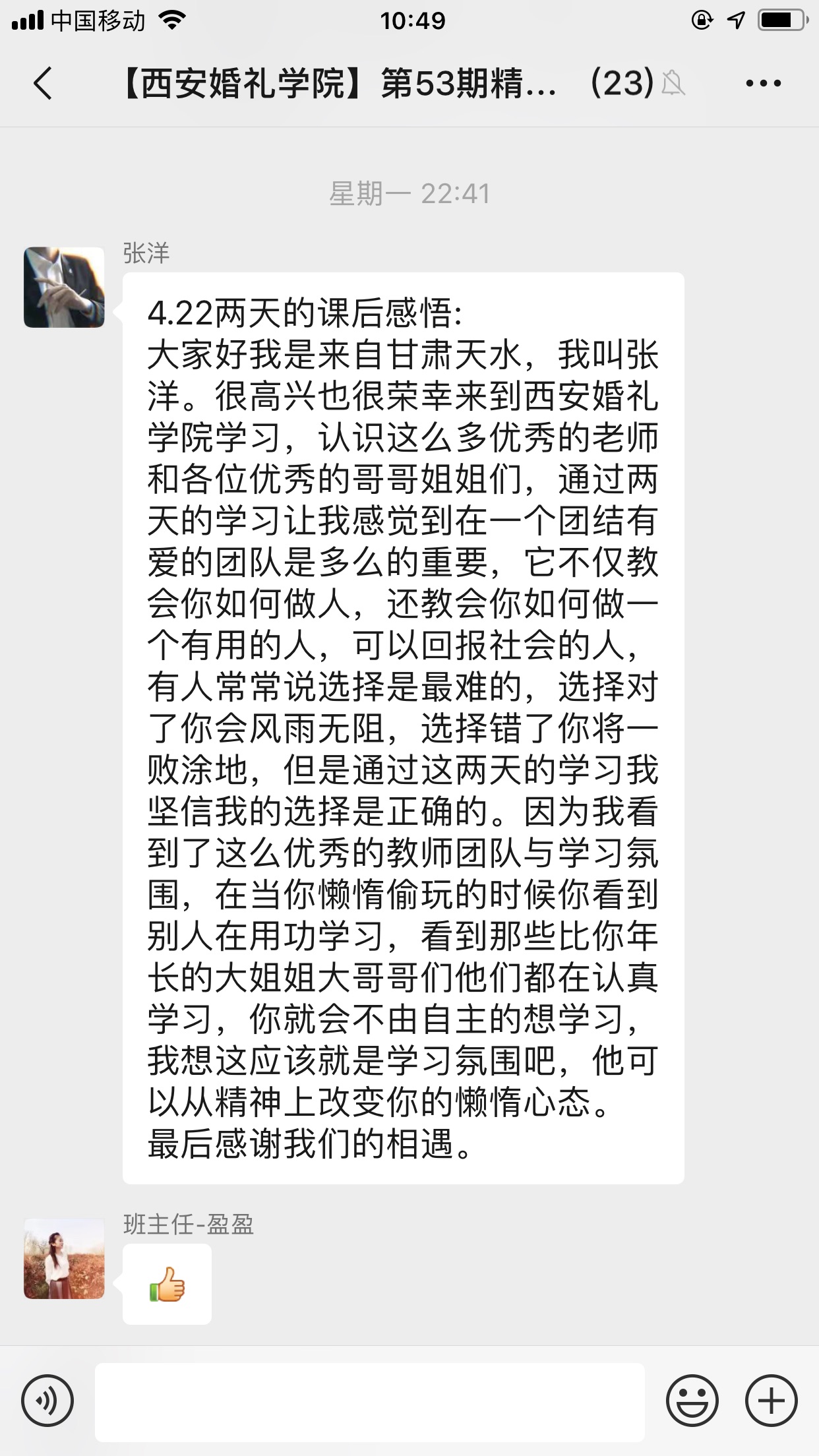Open the group chat overflow menu
Screen dimensions: 819x1456
tap(763, 84)
